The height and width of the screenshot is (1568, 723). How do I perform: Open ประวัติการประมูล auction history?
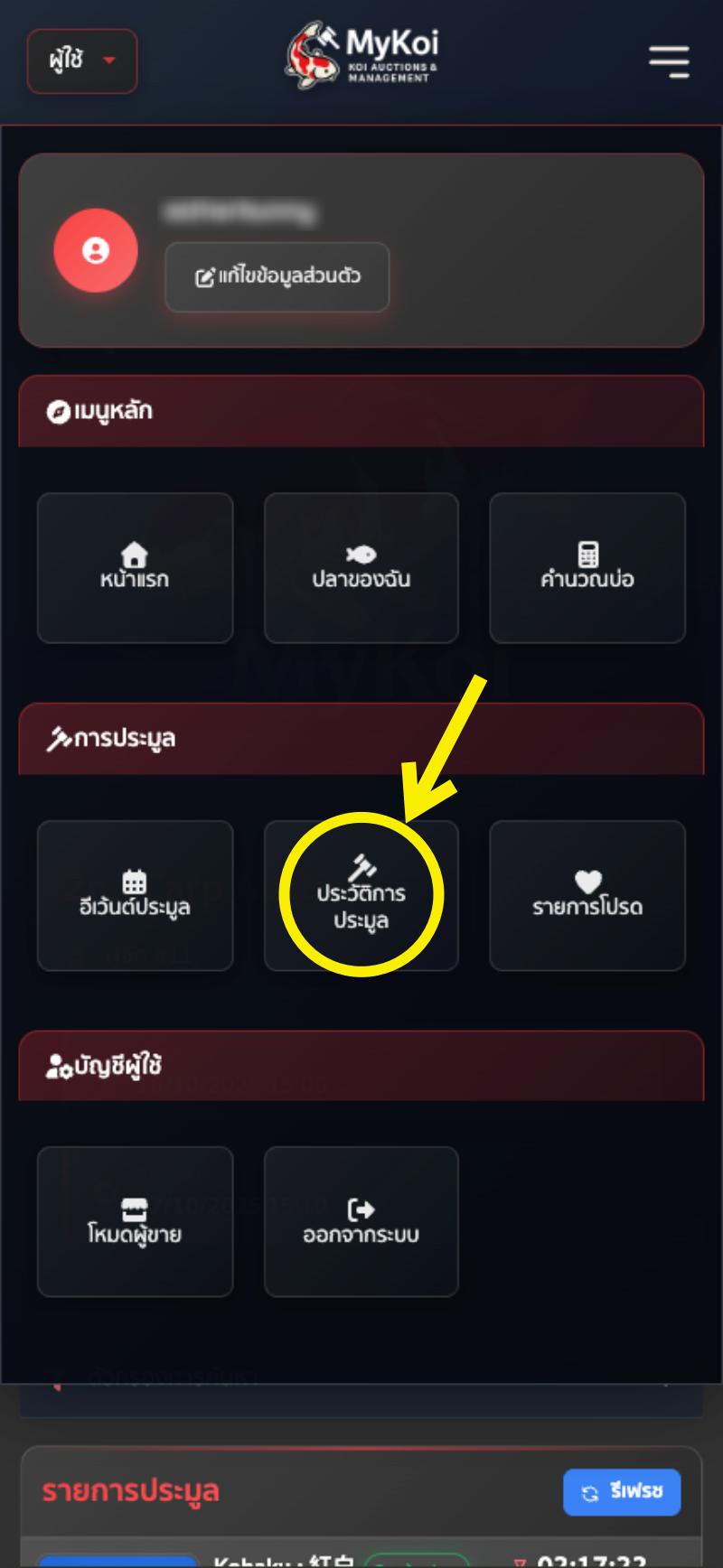pos(361,895)
